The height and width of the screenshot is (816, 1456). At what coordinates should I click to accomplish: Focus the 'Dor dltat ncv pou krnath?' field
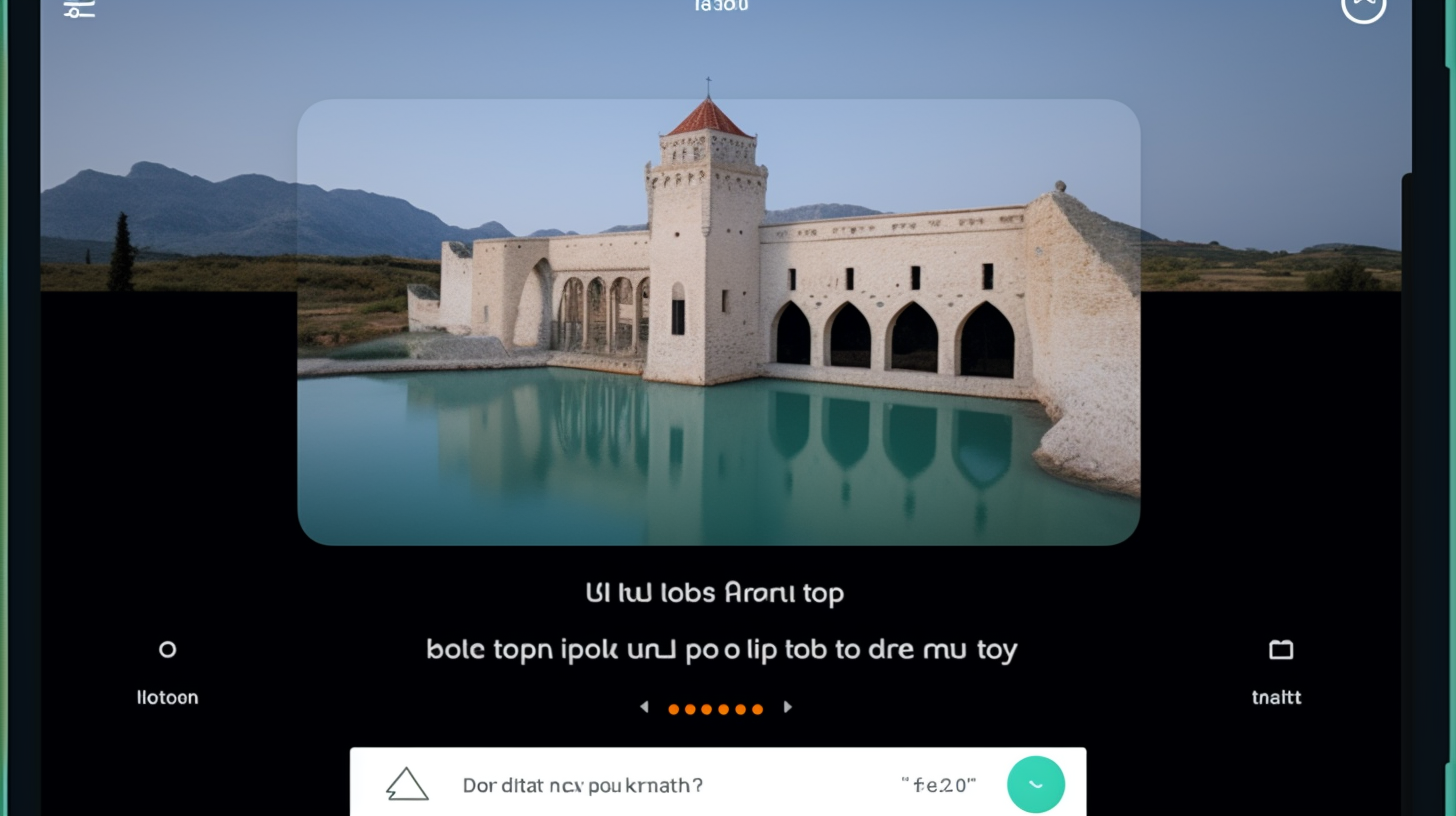click(x=640, y=785)
